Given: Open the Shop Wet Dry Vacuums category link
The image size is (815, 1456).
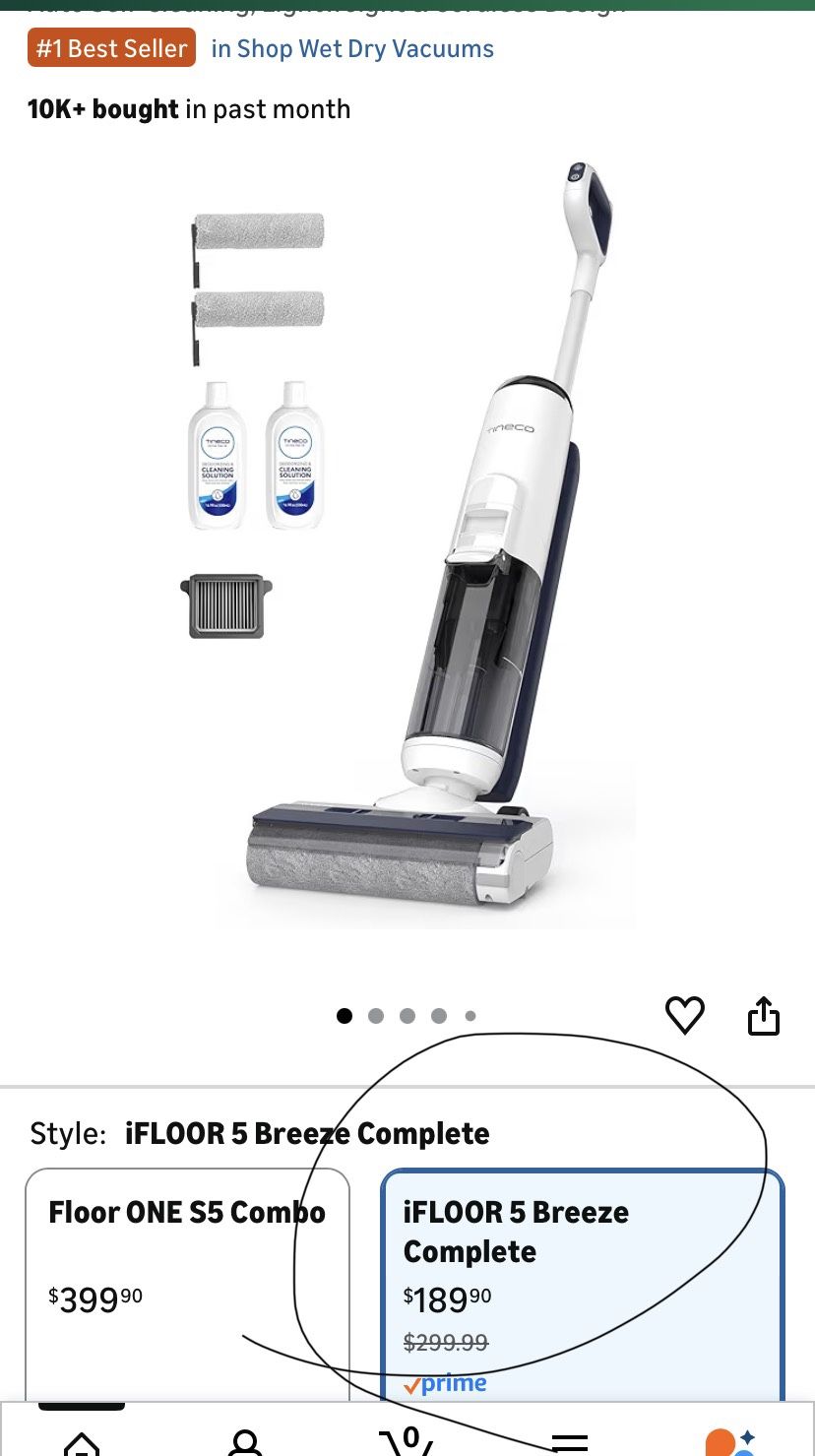Looking at the screenshot, I should 352,48.
